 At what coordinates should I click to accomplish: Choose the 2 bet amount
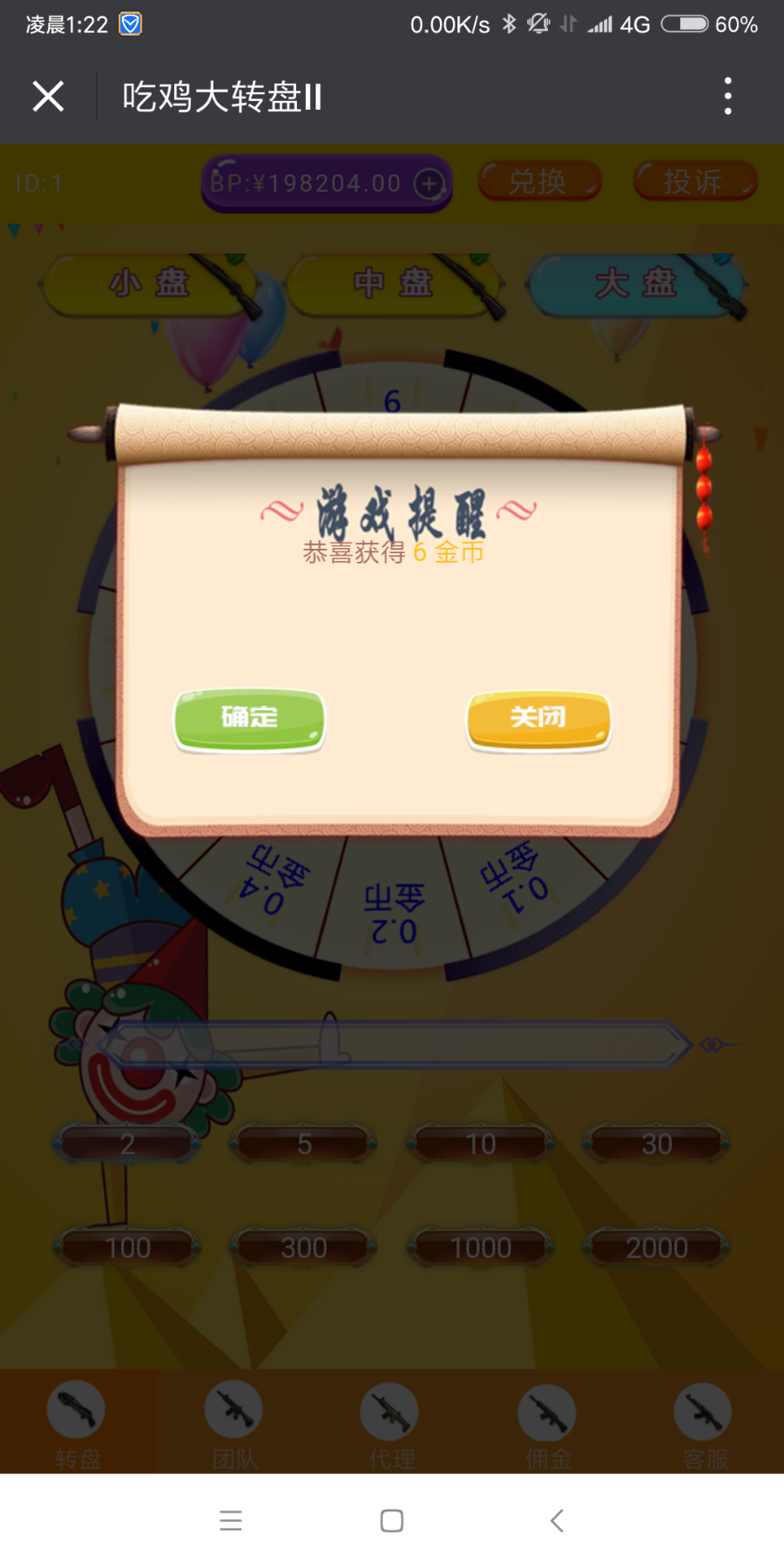(x=127, y=1144)
